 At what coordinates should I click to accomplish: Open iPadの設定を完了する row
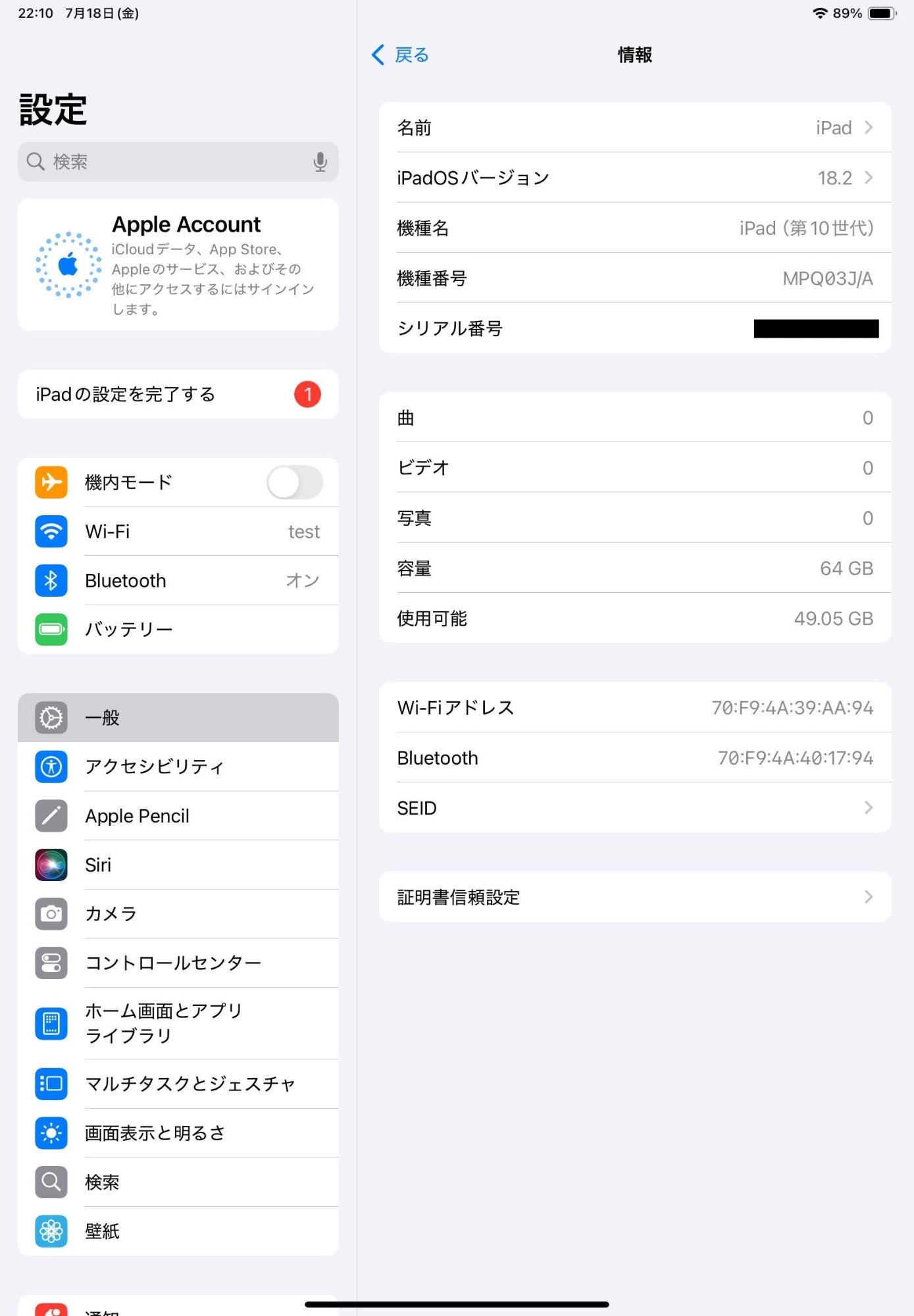coord(178,394)
